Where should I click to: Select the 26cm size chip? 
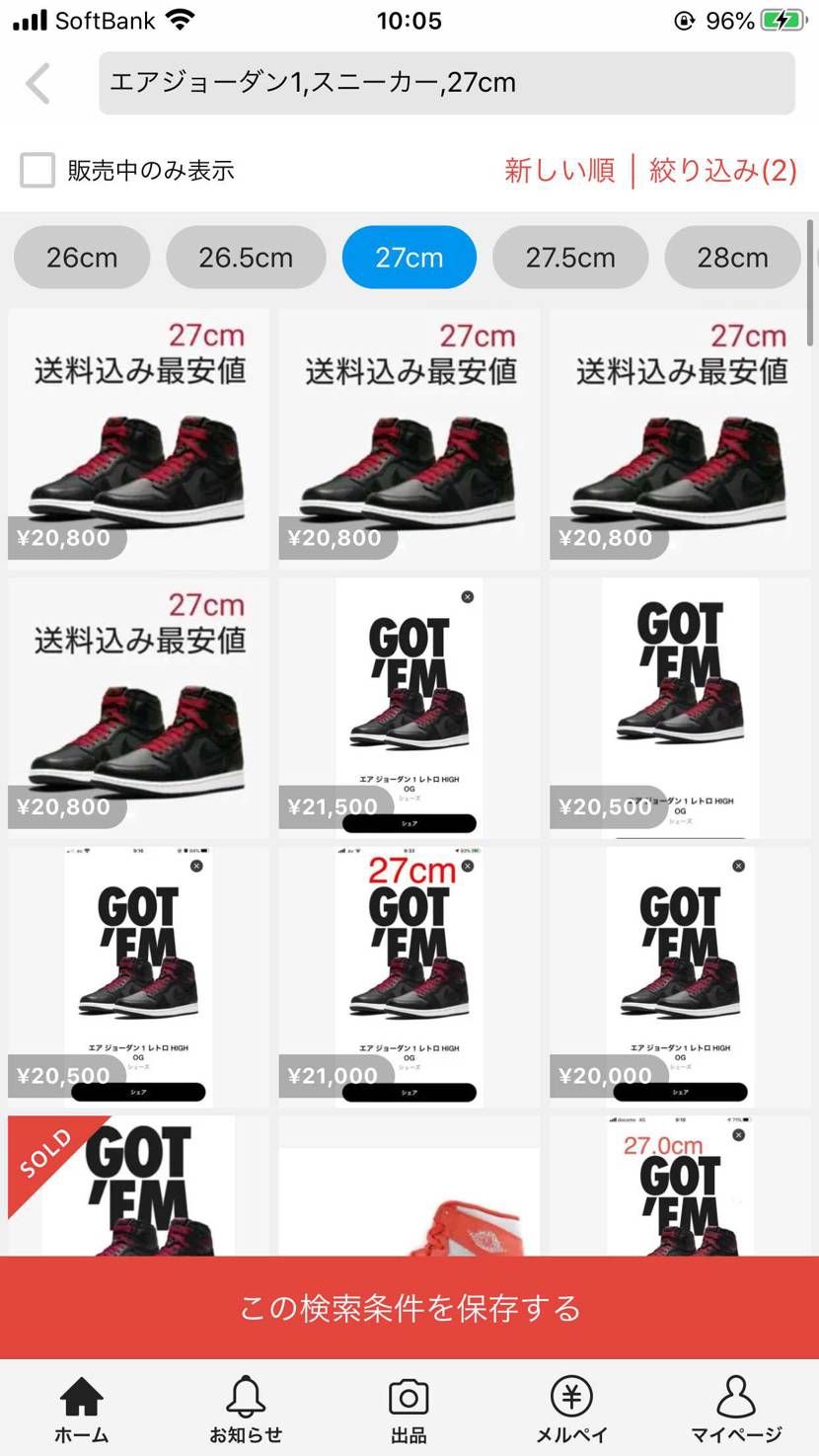point(82,258)
